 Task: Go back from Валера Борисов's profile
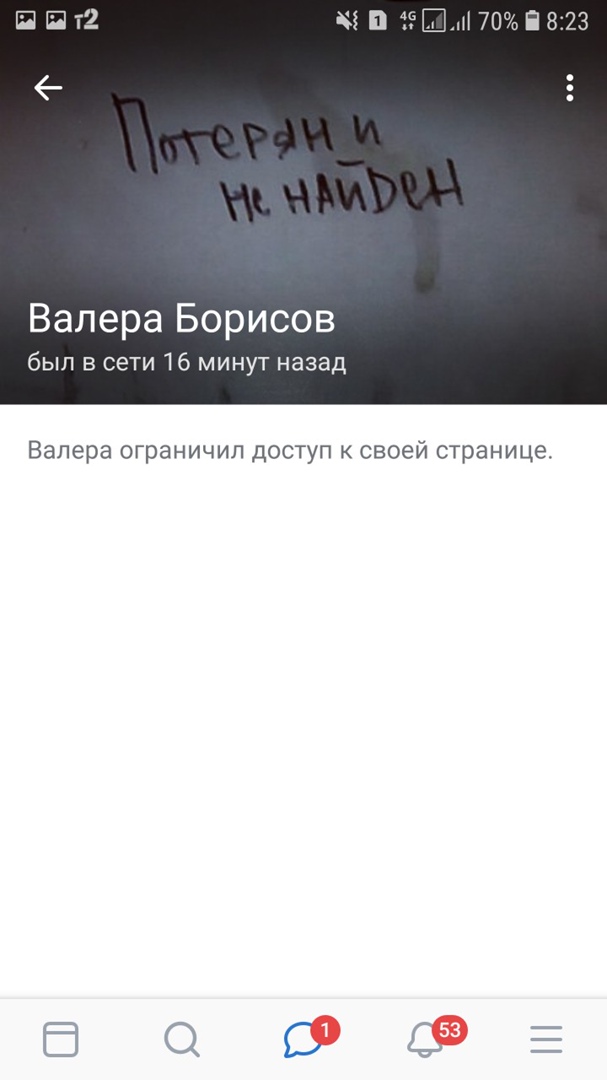tap(48, 88)
